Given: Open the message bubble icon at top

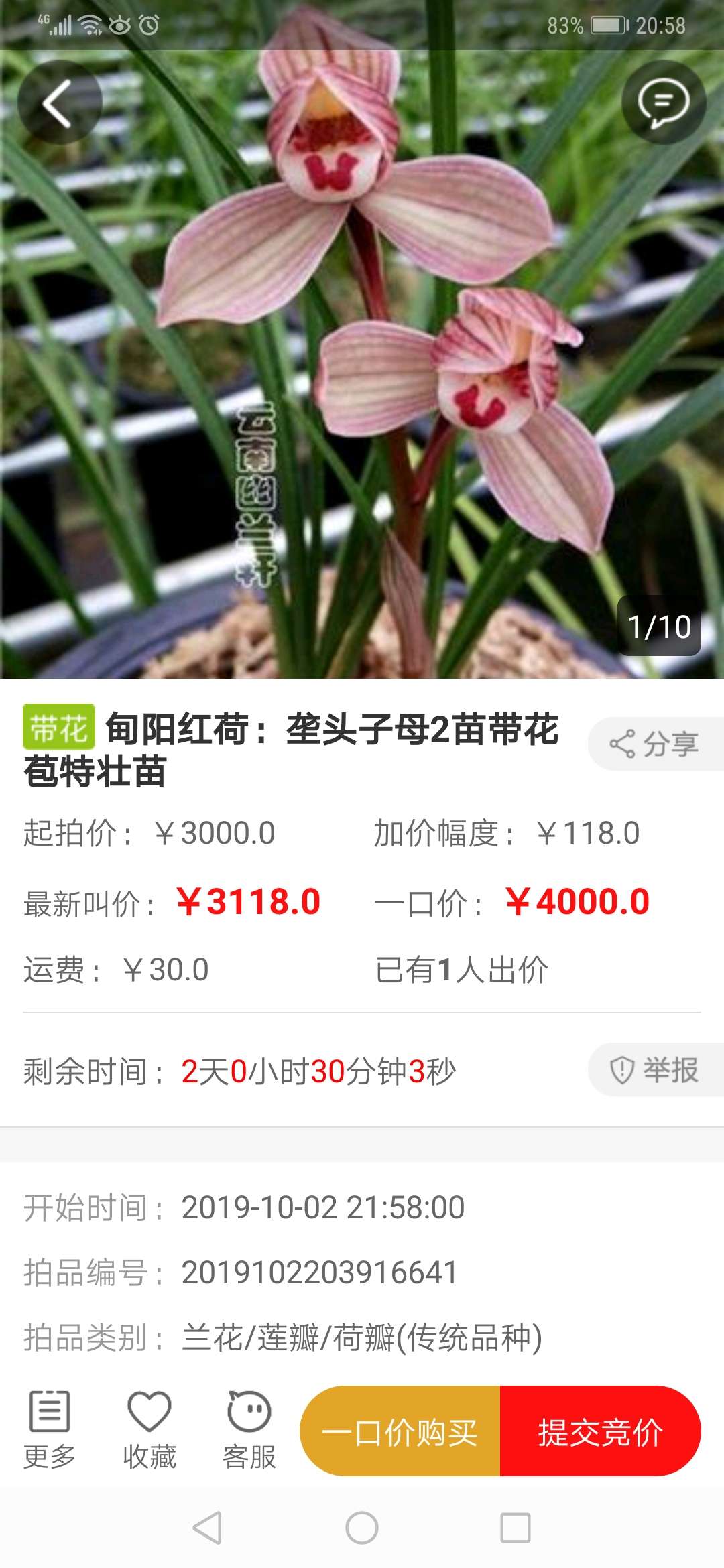Looking at the screenshot, I should 663,103.
